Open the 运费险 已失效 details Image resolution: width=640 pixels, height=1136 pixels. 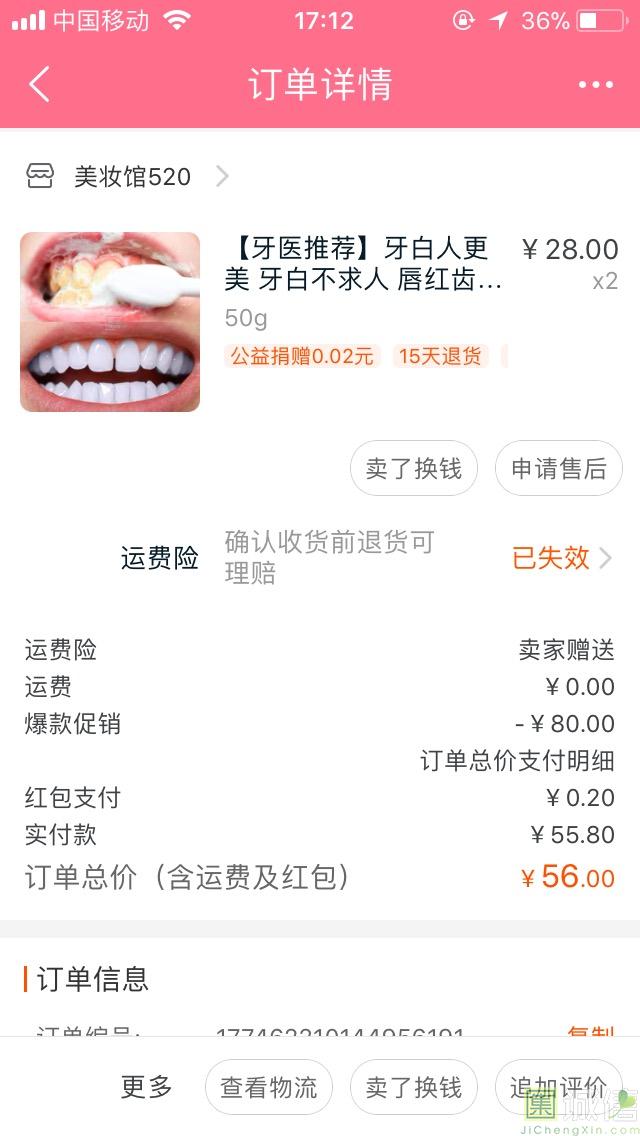561,558
